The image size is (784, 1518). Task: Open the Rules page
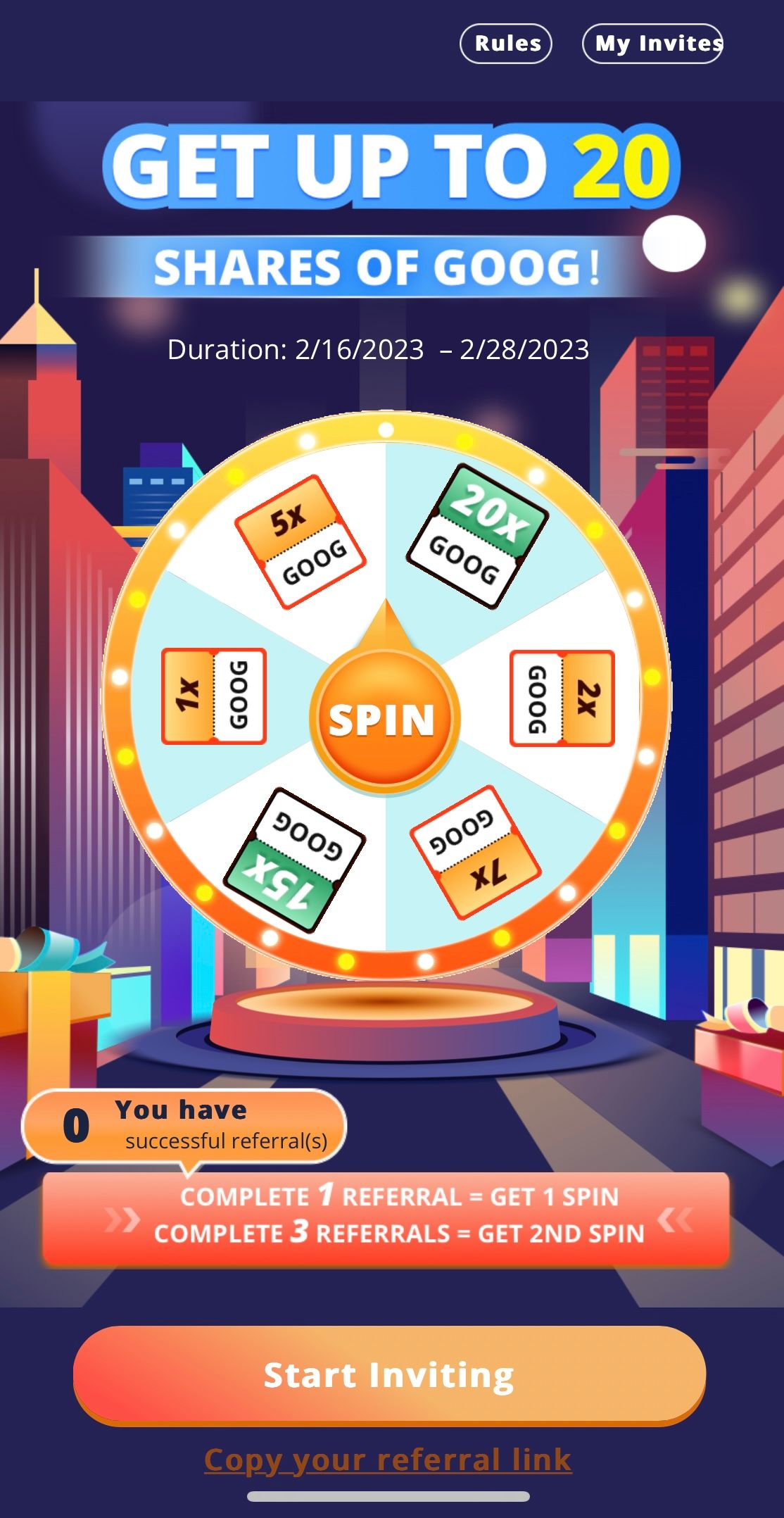(506, 44)
